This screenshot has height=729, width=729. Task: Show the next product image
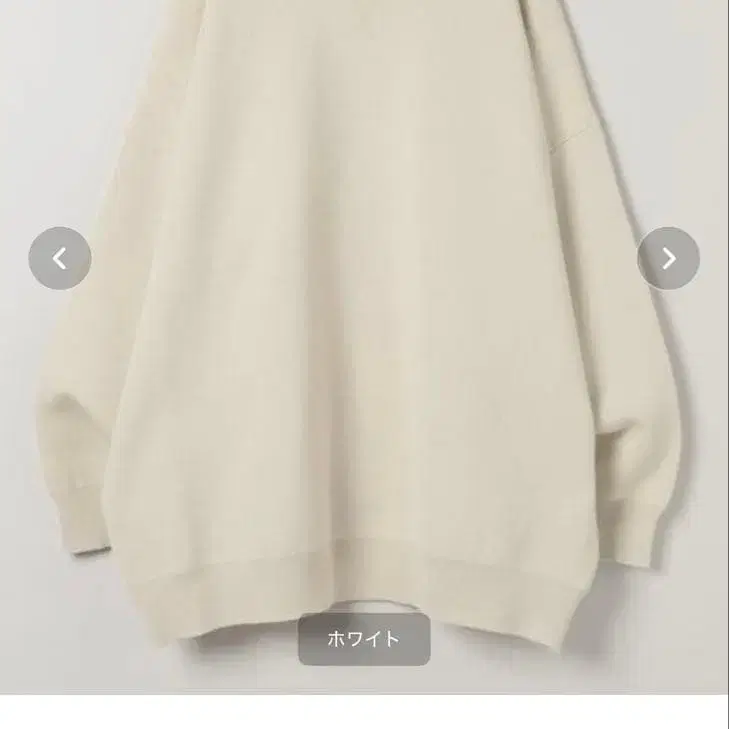pos(668,259)
